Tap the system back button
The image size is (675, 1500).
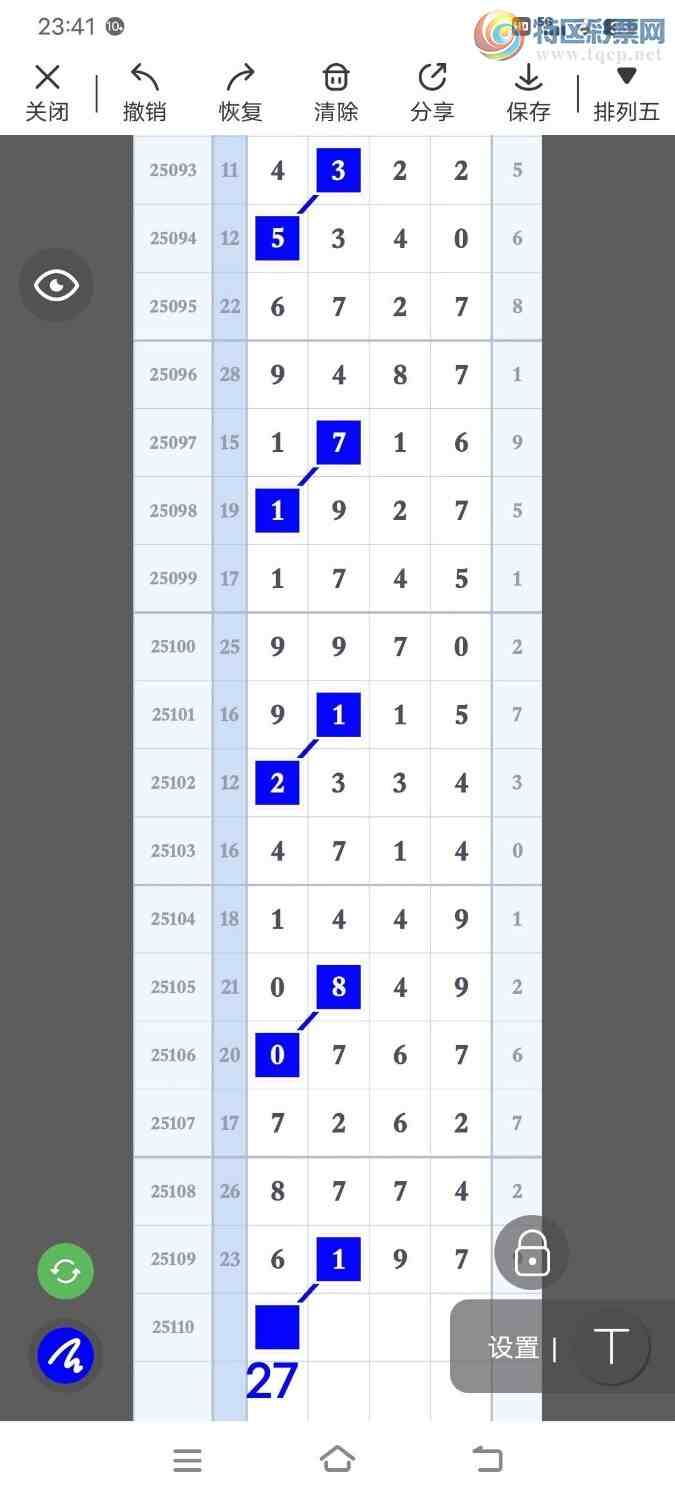click(x=487, y=1460)
